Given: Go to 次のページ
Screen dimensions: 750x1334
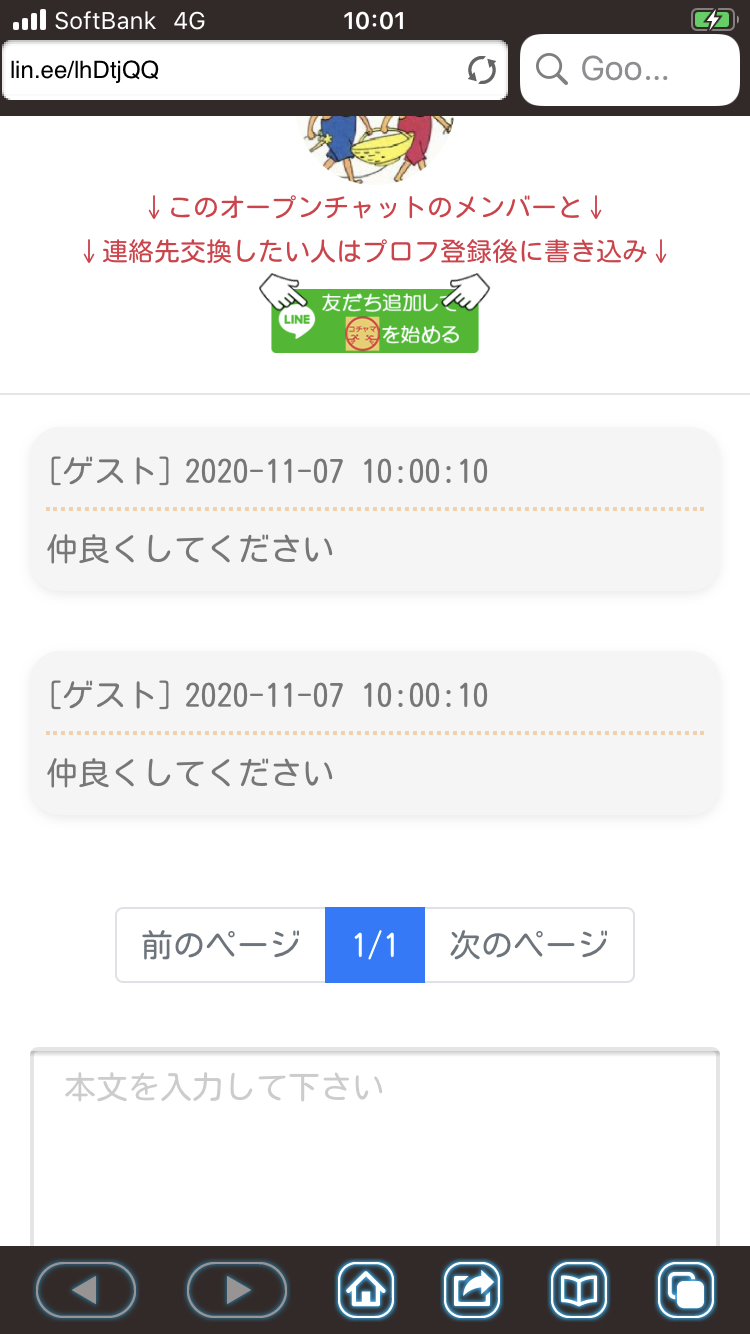Looking at the screenshot, I should [x=529, y=945].
